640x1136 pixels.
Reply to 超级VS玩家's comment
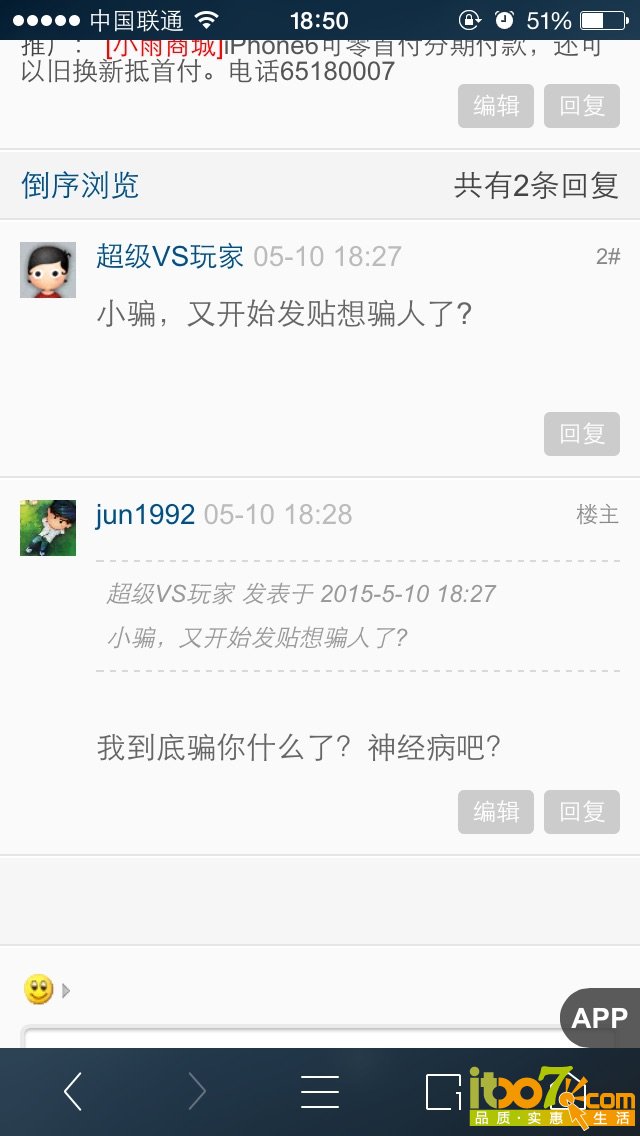[x=582, y=434]
